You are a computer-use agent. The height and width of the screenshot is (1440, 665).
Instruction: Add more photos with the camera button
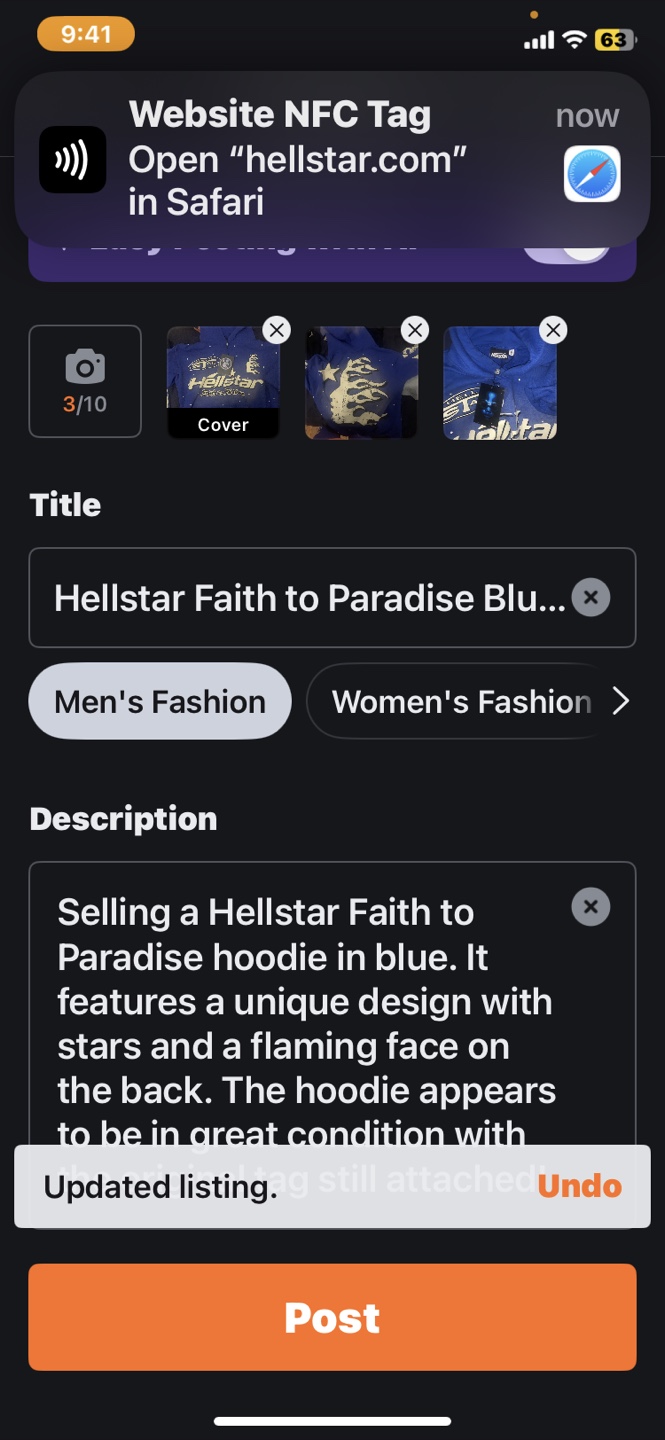(85, 381)
